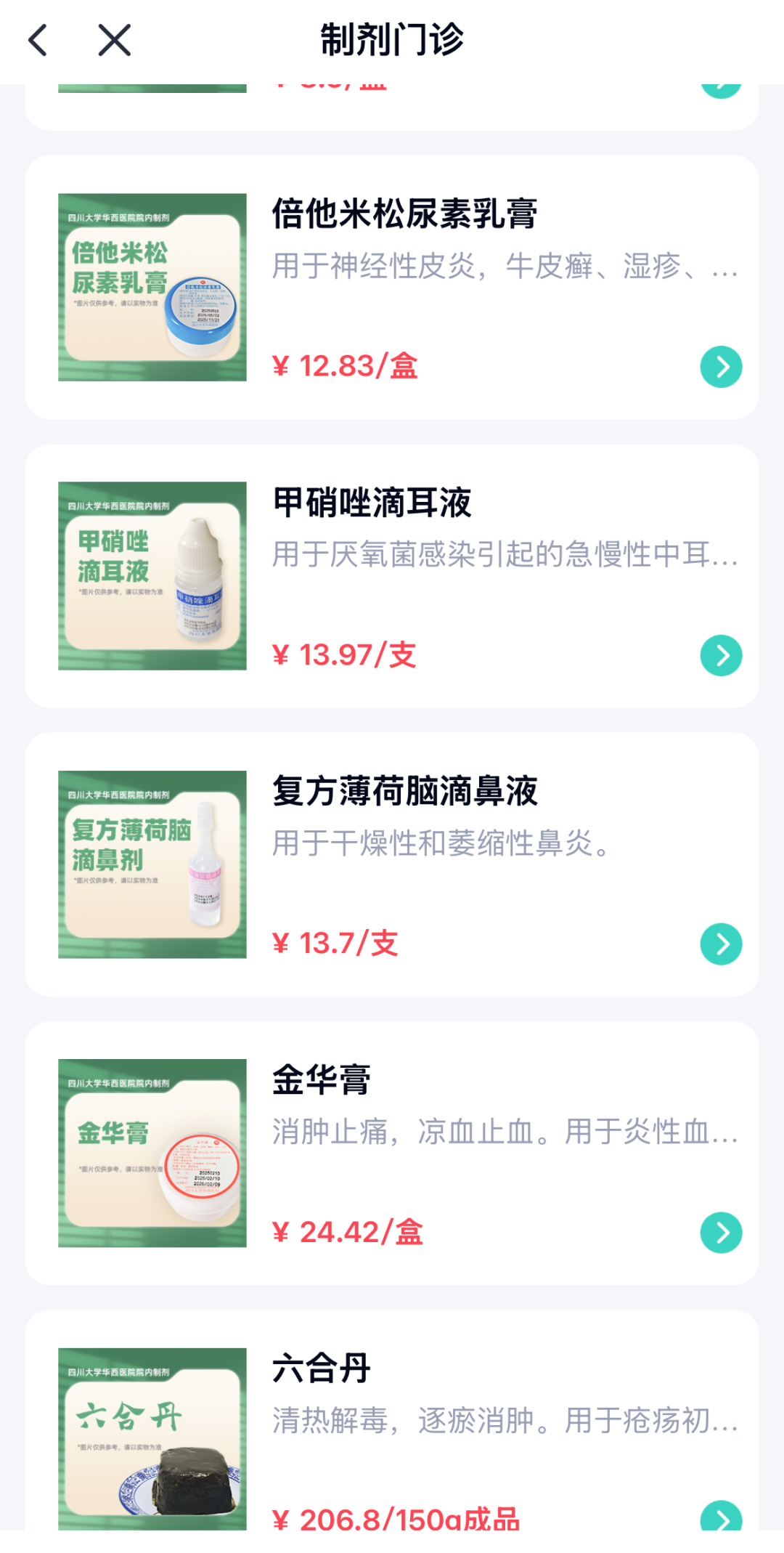Open details via 倍他米松尿素乳膏 arrow icon
The height and width of the screenshot is (1553, 784).
[721, 367]
